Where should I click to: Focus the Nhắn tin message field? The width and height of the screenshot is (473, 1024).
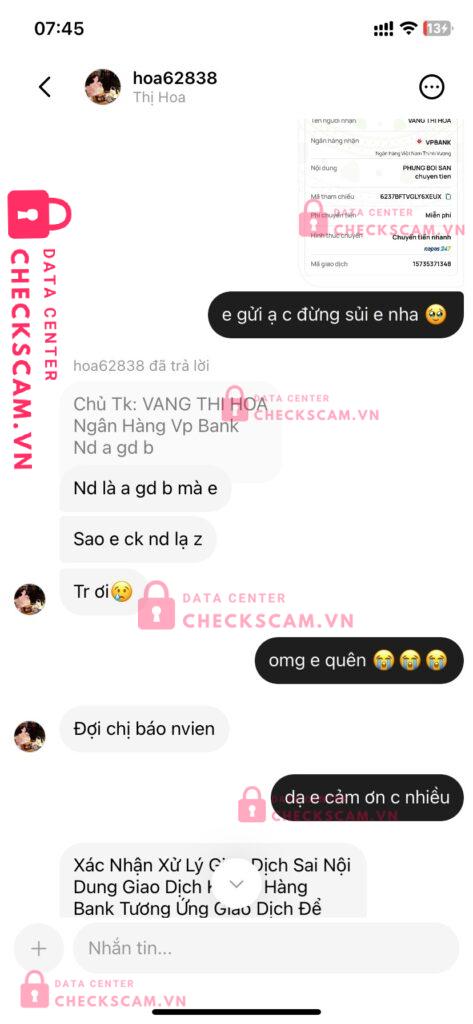[x=266, y=948]
